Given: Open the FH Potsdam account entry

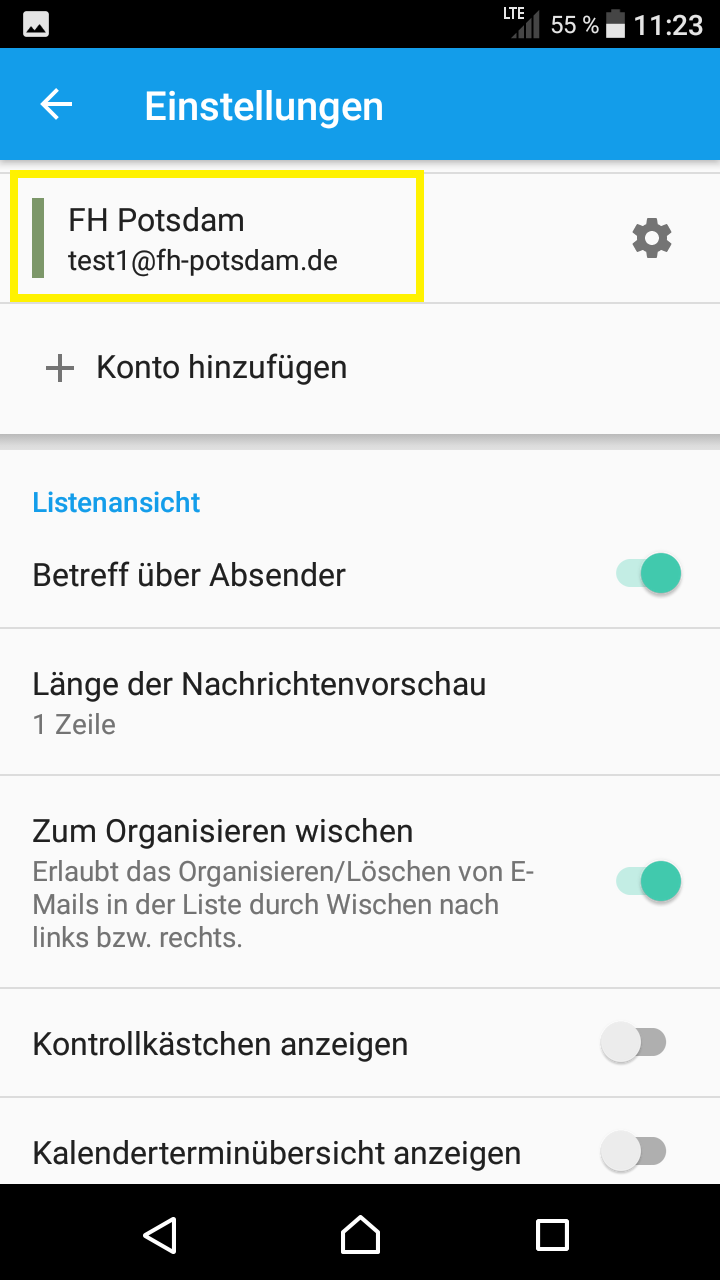Looking at the screenshot, I should (x=217, y=237).
